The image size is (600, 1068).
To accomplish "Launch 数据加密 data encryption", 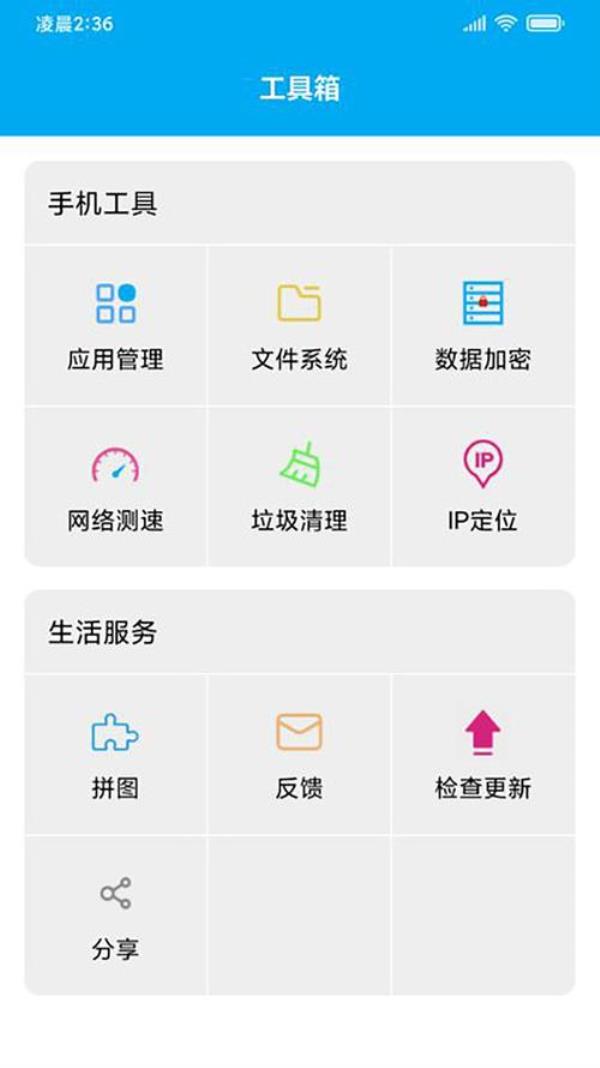I will pyautogui.click(x=483, y=325).
